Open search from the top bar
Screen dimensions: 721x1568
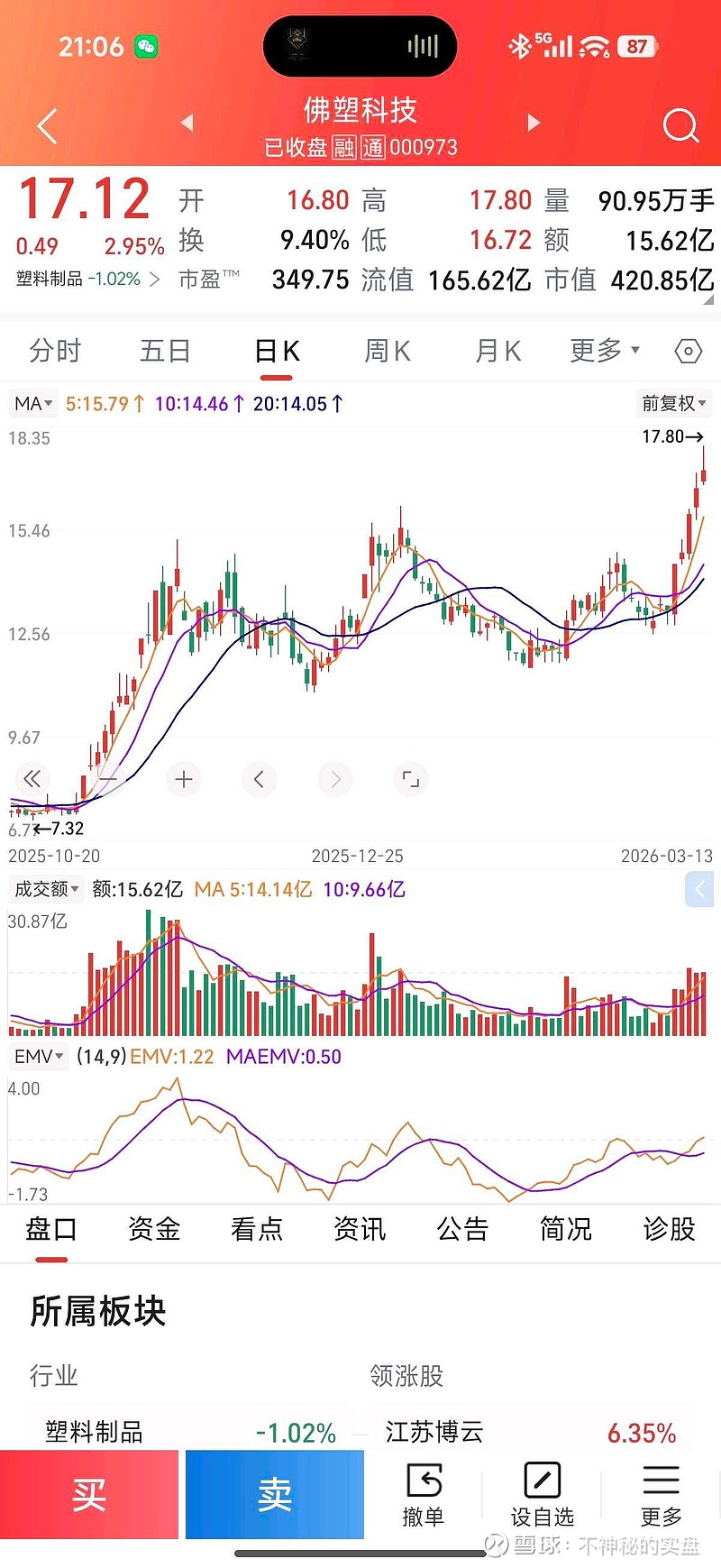[681, 126]
